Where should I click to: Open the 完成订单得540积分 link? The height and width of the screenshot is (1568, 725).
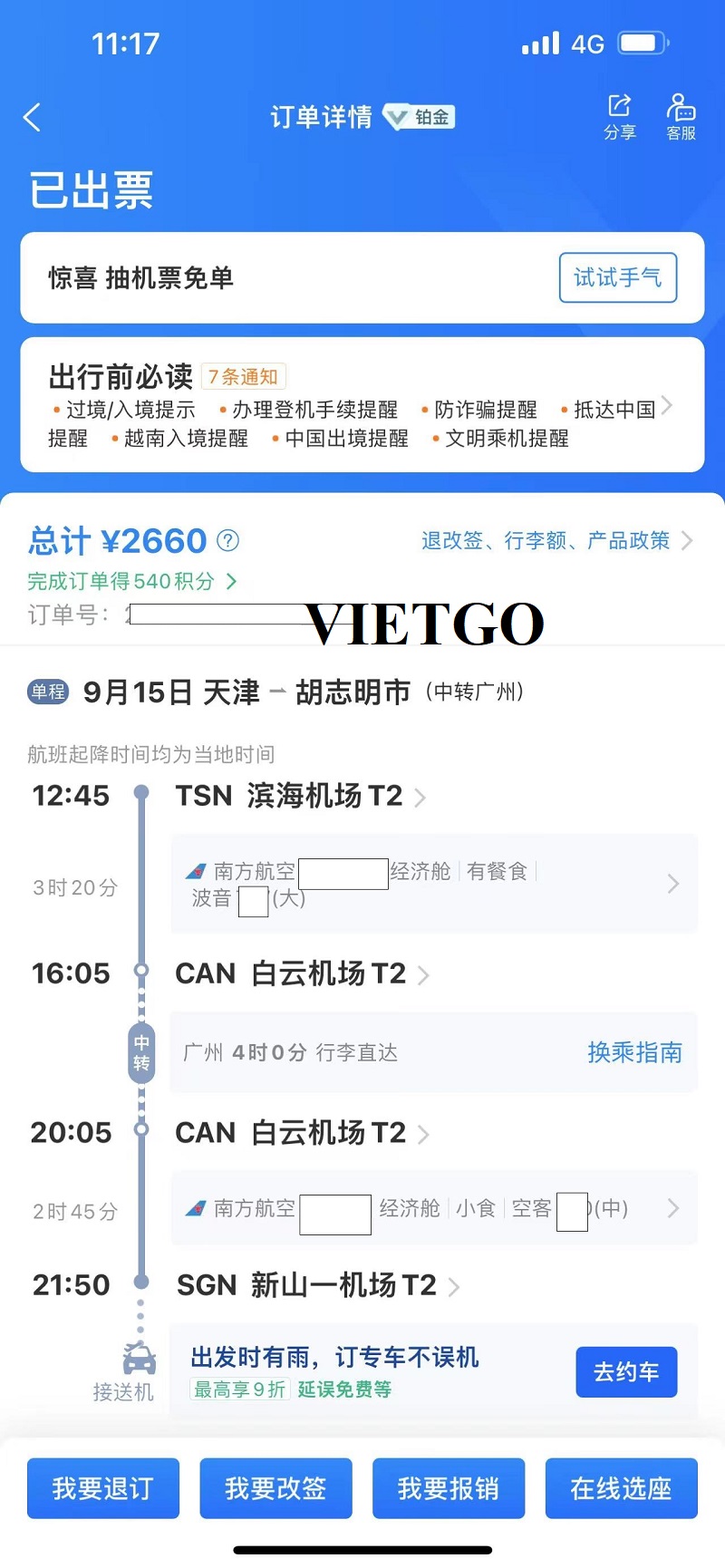pyautogui.click(x=132, y=581)
